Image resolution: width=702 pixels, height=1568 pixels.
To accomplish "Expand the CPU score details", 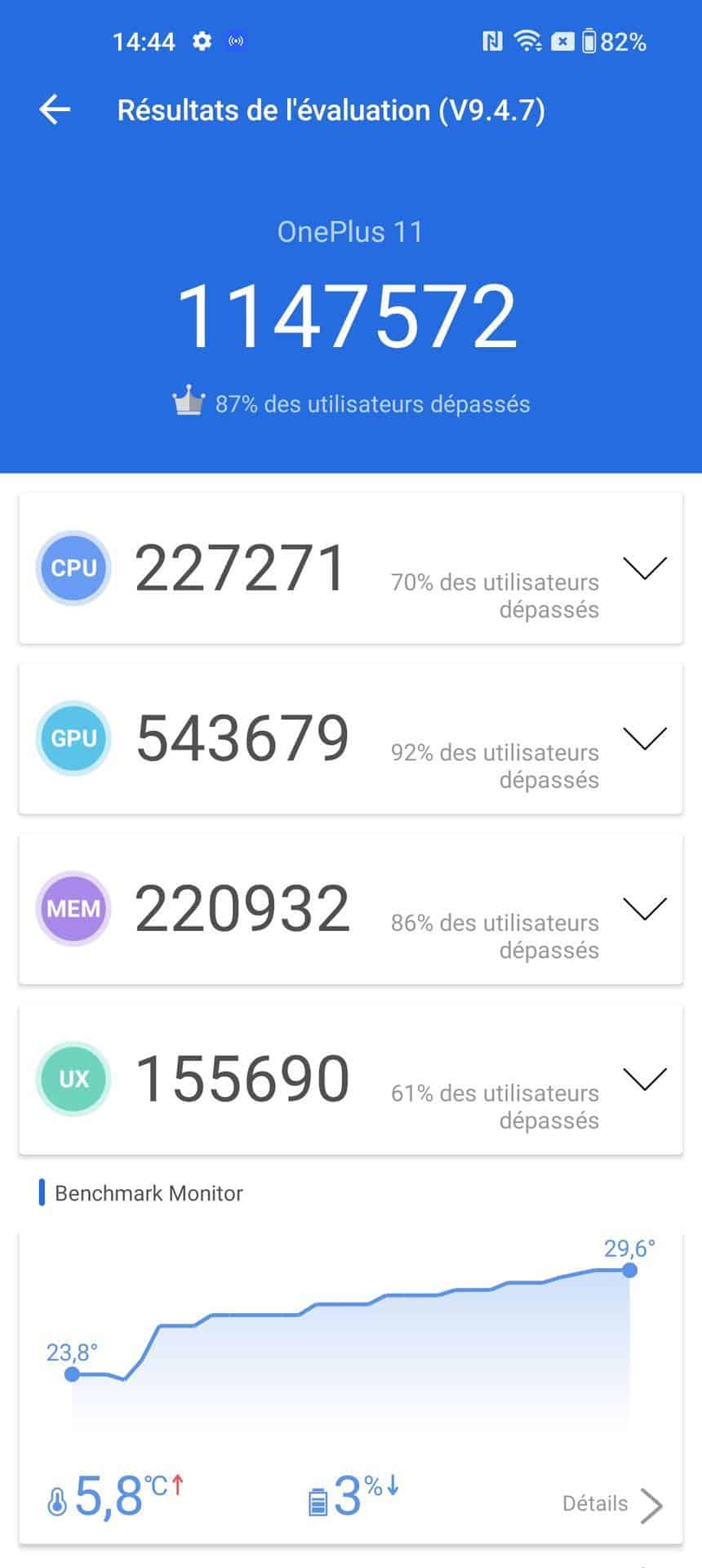I will (644, 568).
